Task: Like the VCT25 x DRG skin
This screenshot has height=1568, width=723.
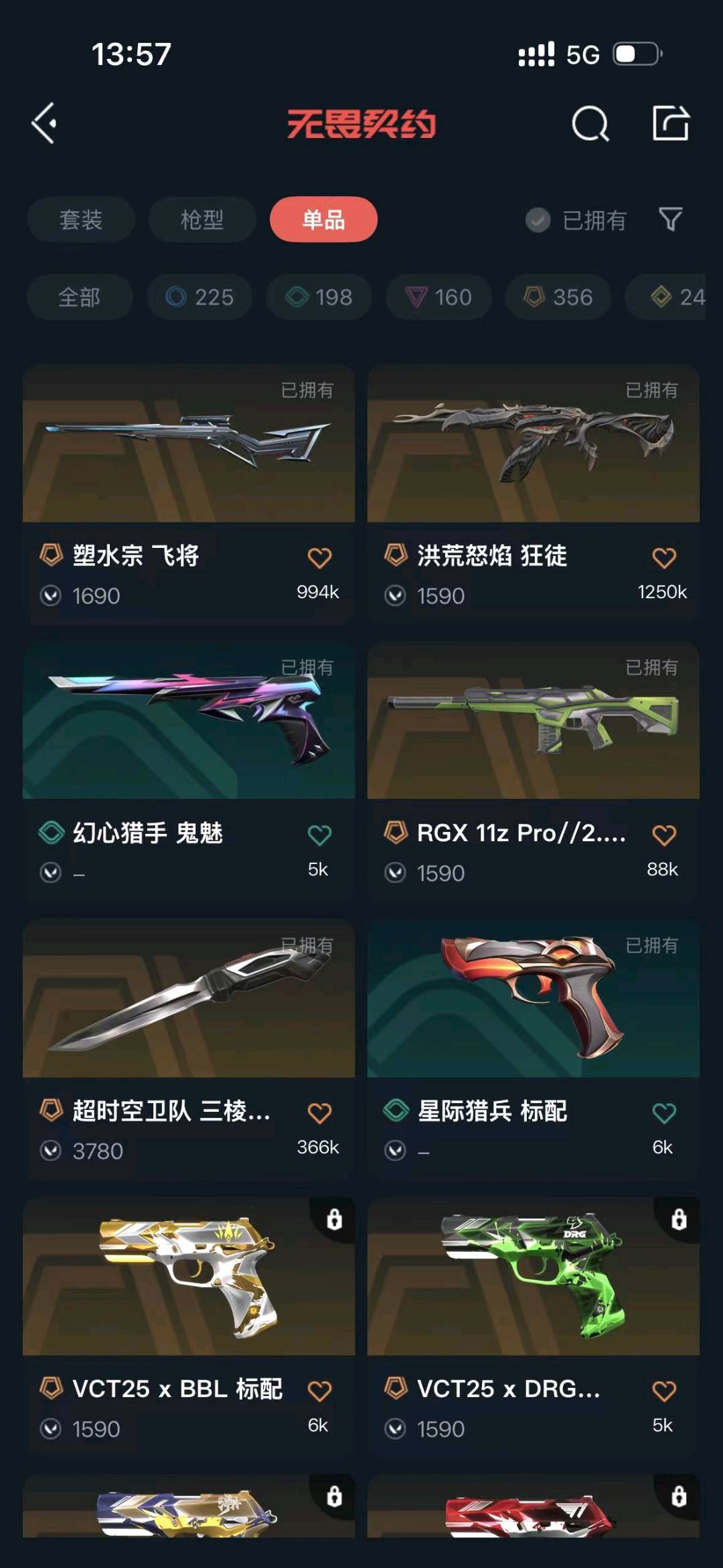Action: click(x=664, y=1391)
